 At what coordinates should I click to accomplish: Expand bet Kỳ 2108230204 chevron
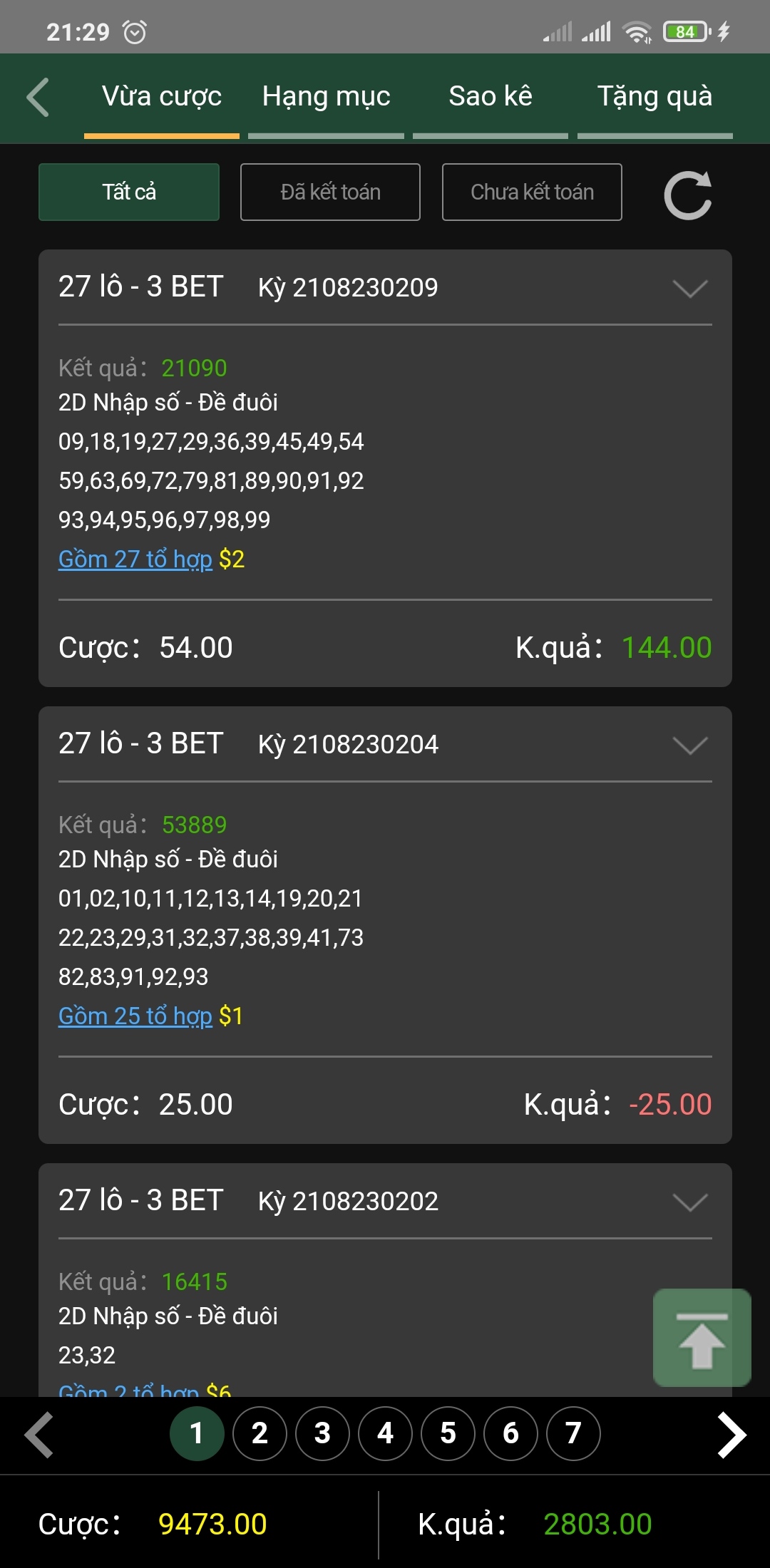click(690, 746)
